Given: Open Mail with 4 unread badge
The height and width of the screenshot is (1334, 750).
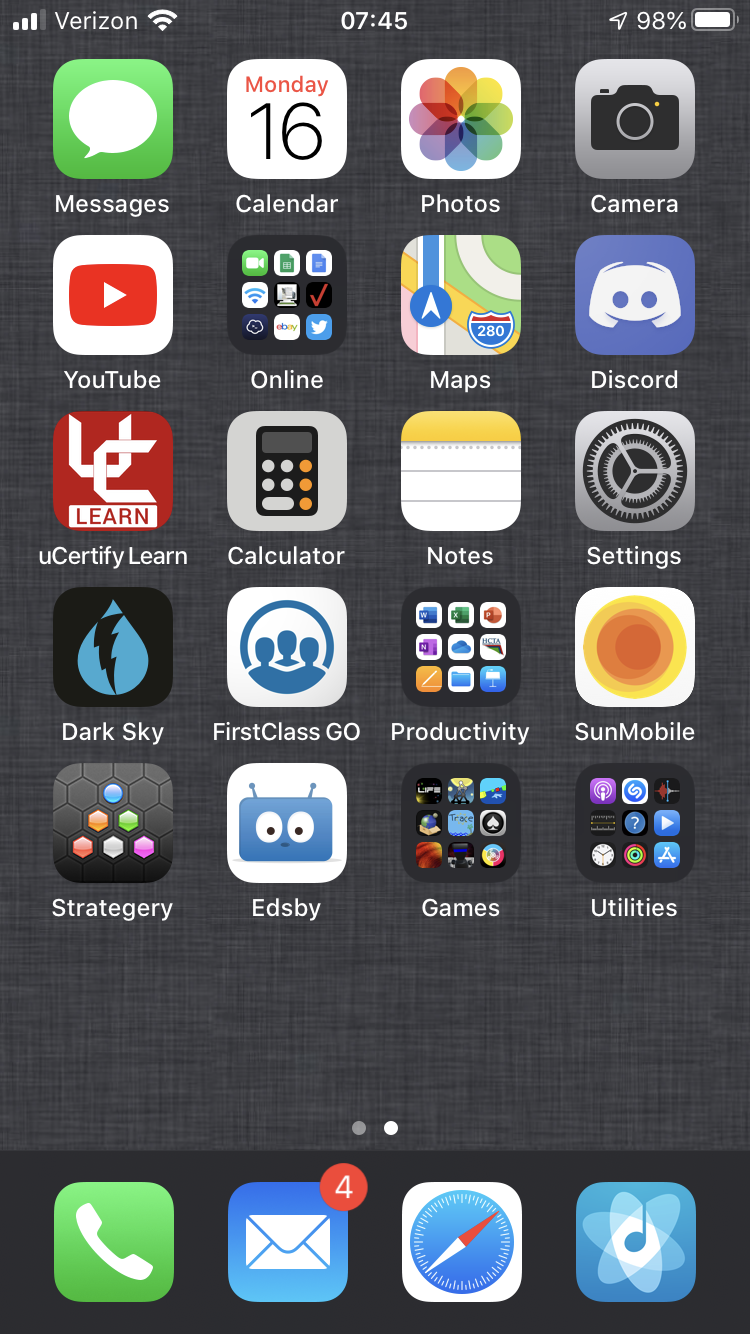Looking at the screenshot, I should point(288,1242).
